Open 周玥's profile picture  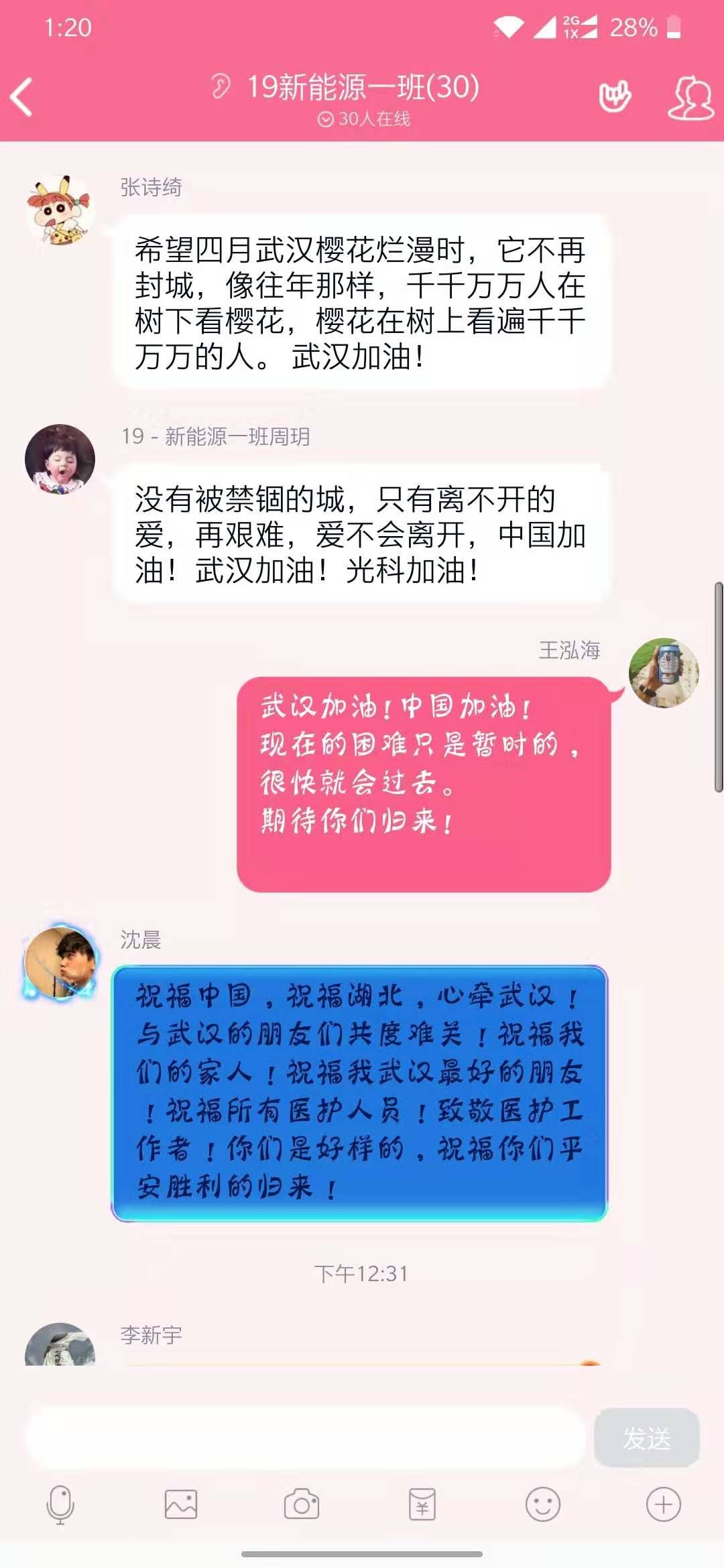[x=60, y=460]
